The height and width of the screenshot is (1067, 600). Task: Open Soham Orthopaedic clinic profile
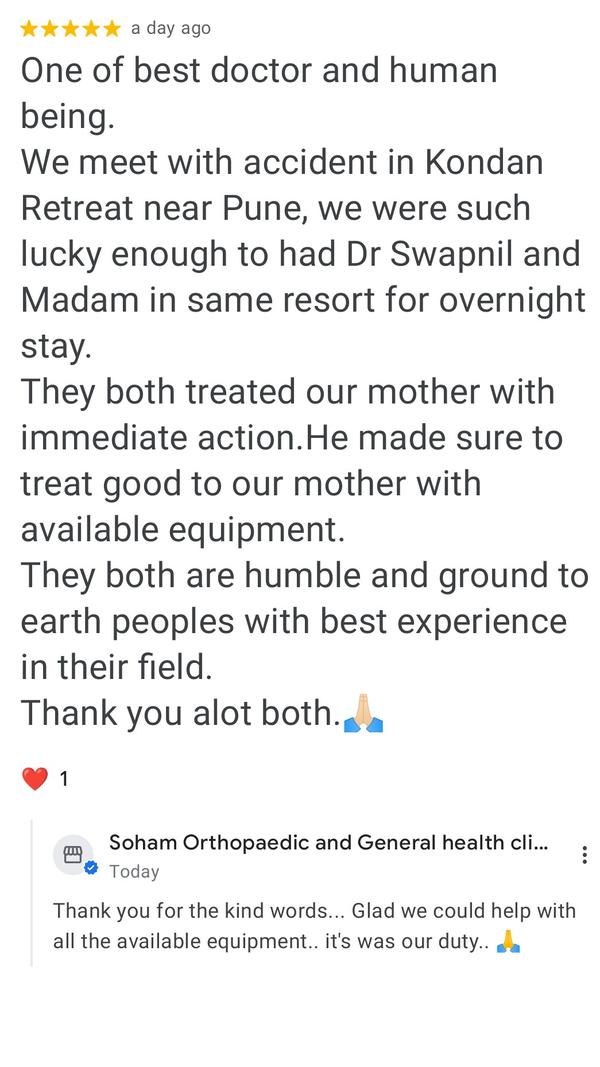point(328,843)
